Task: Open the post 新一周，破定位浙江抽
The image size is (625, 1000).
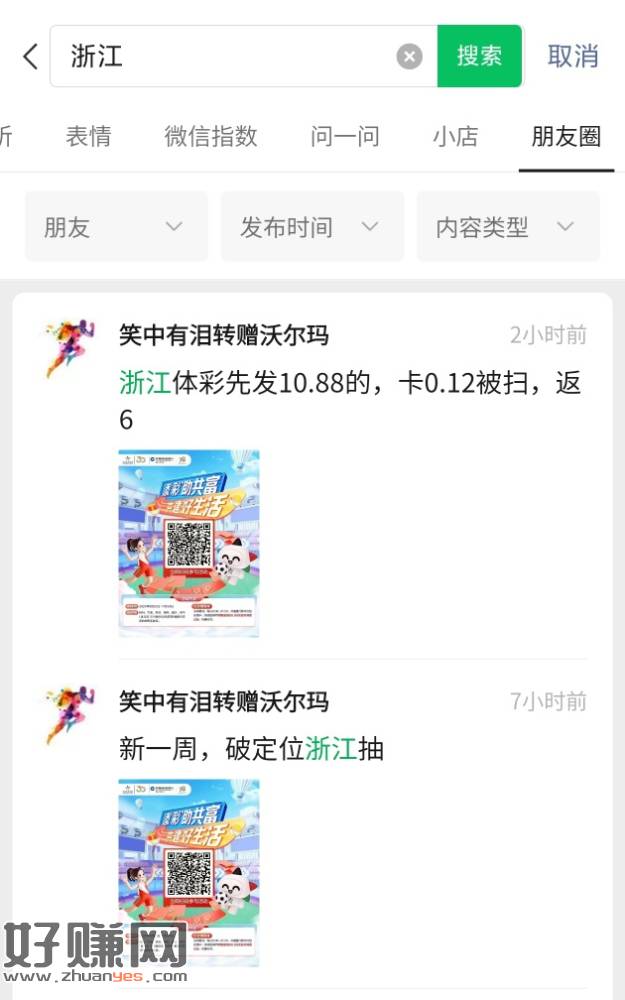Action: coord(252,748)
